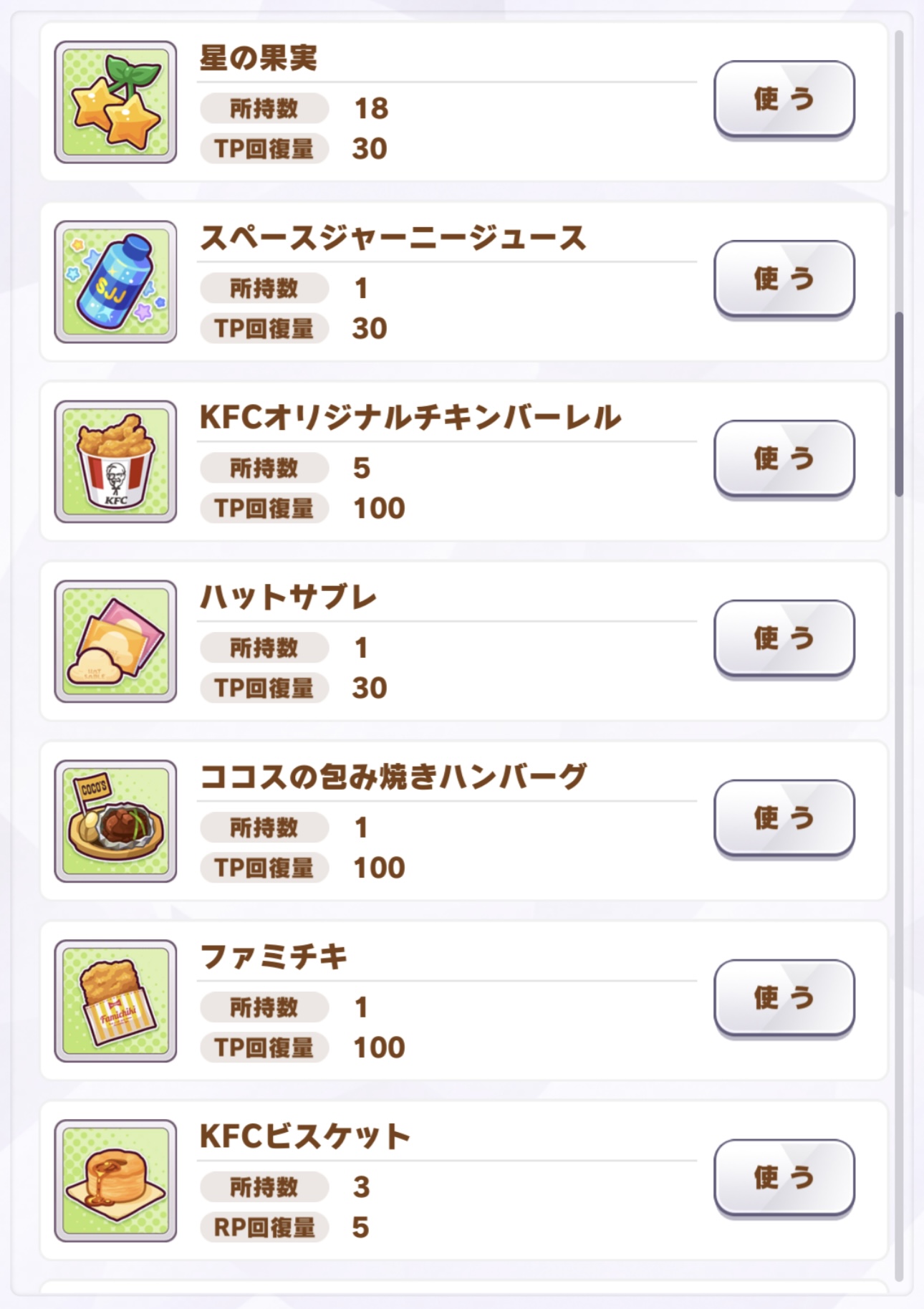Use ココスの包み焼きハンバーグ to recover TP
The width and height of the screenshot is (924, 1309).
tap(784, 818)
